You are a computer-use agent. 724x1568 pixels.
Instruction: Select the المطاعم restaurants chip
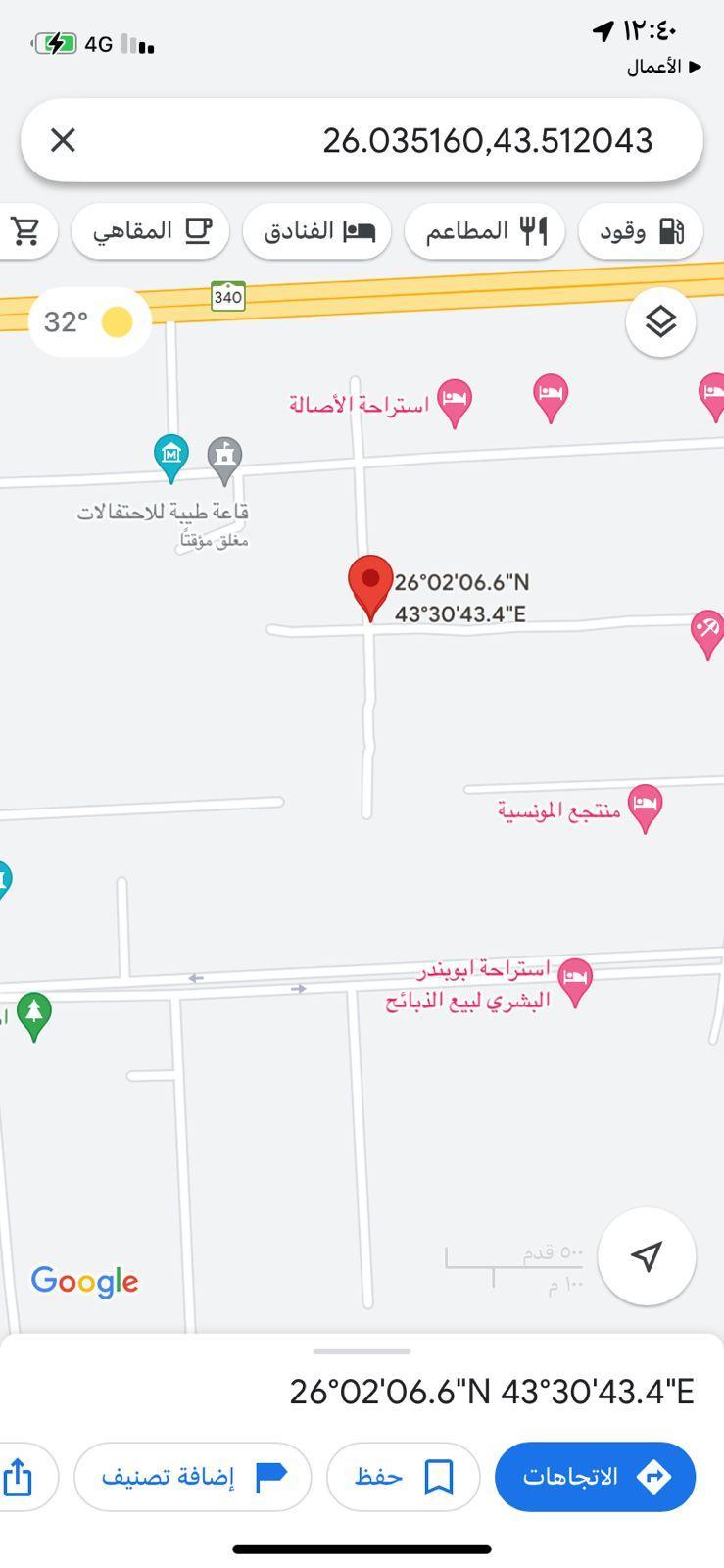(x=485, y=231)
